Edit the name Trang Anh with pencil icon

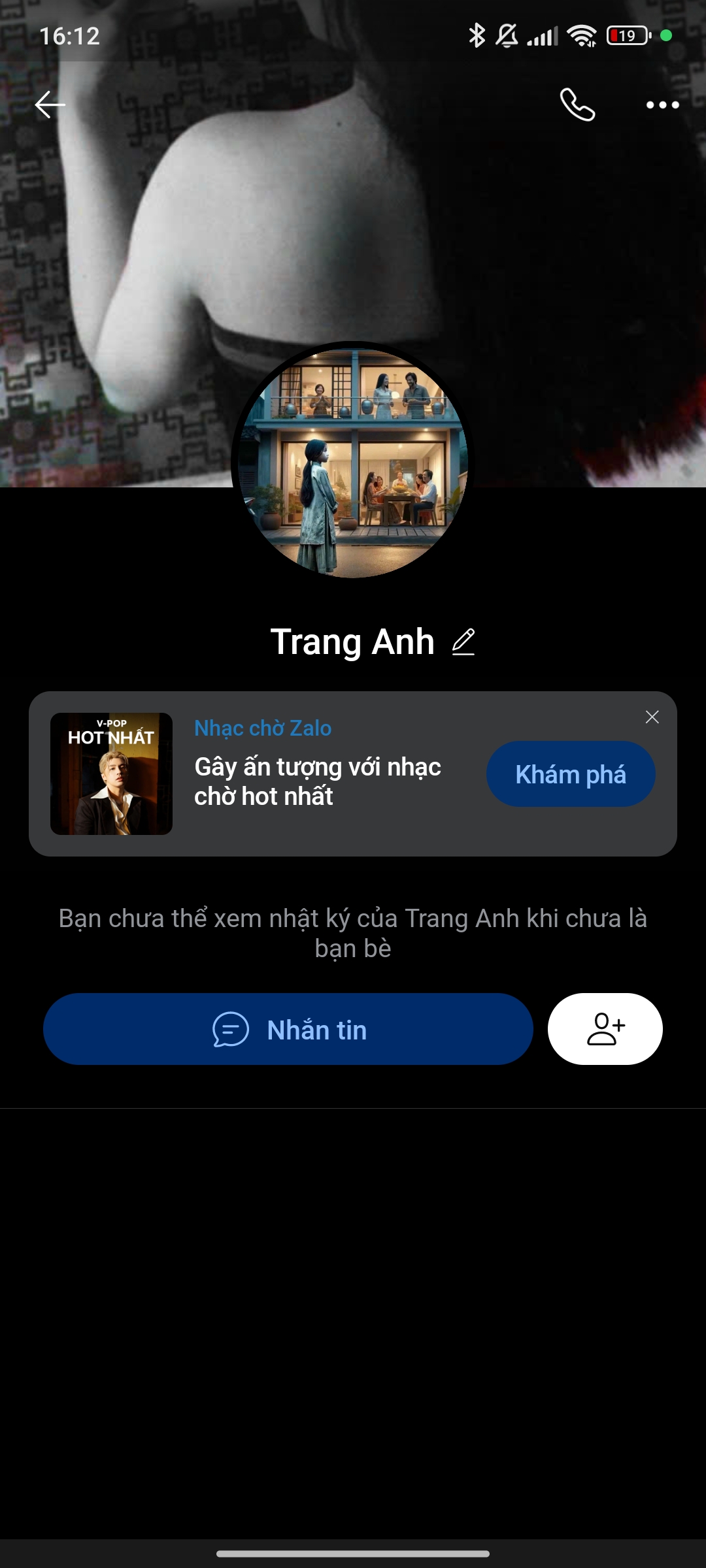coord(463,642)
